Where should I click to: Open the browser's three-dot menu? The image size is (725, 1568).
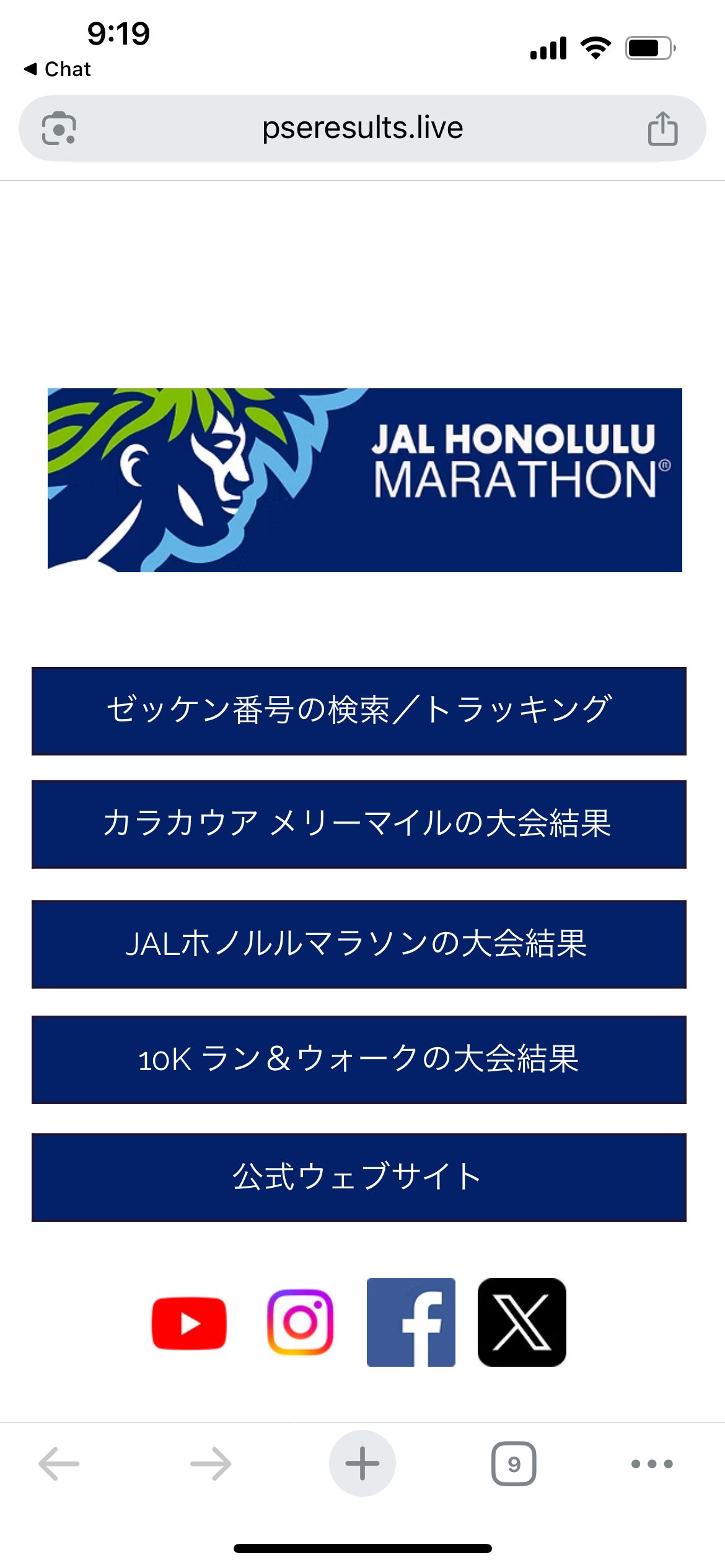coord(652,1464)
